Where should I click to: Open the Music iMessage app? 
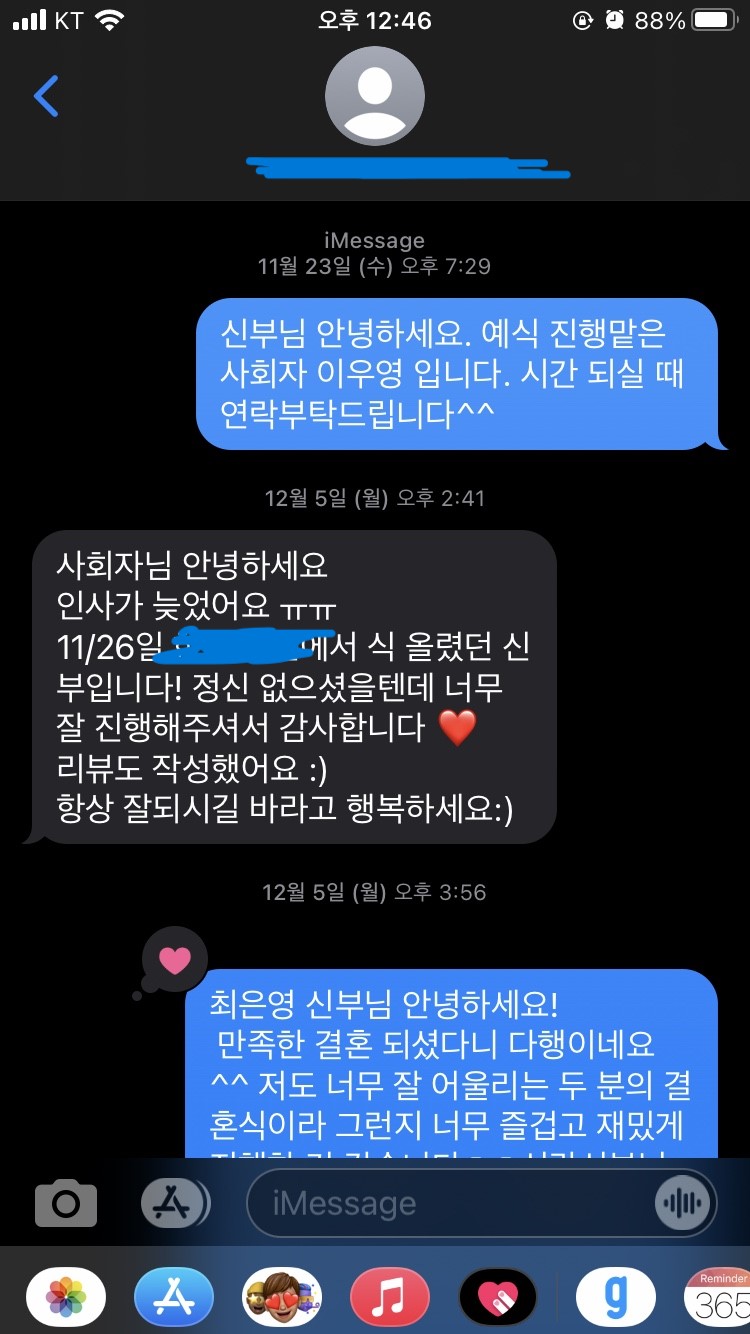(x=389, y=1297)
